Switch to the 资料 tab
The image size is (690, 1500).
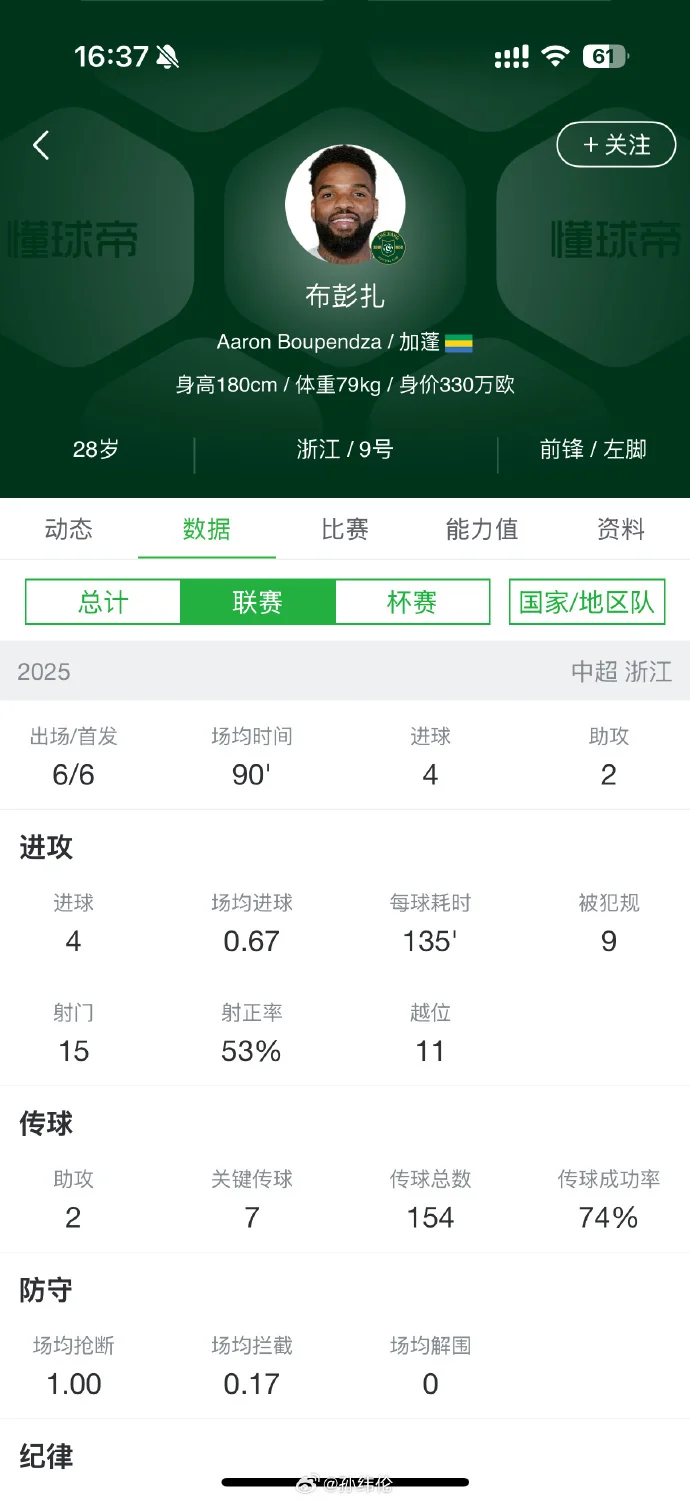click(621, 529)
